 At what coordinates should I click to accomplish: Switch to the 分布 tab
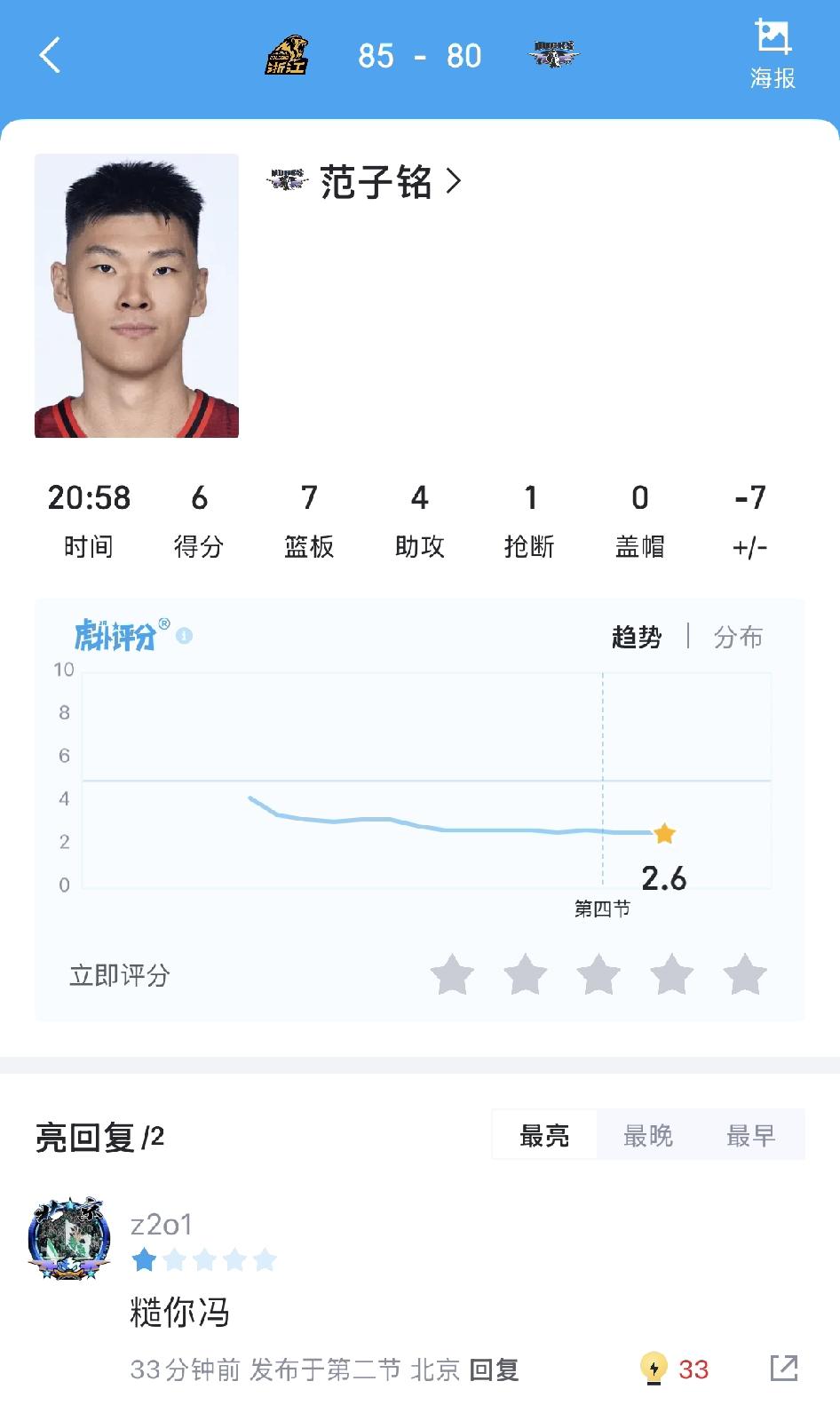[738, 637]
